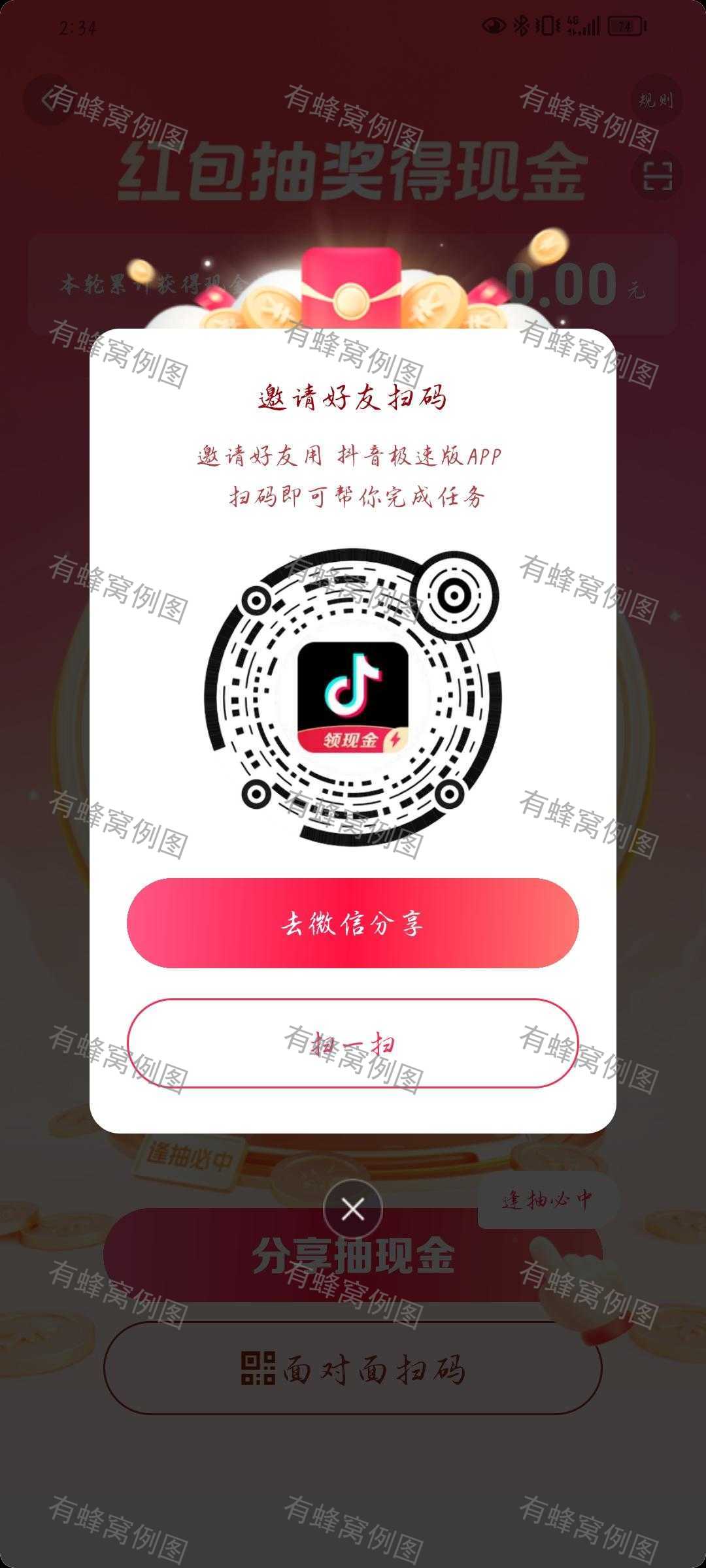Viewport: 706px width, 1568px height.
Task: Open 扫一扫 scanner from the dialog
Action: (352, 1043)
